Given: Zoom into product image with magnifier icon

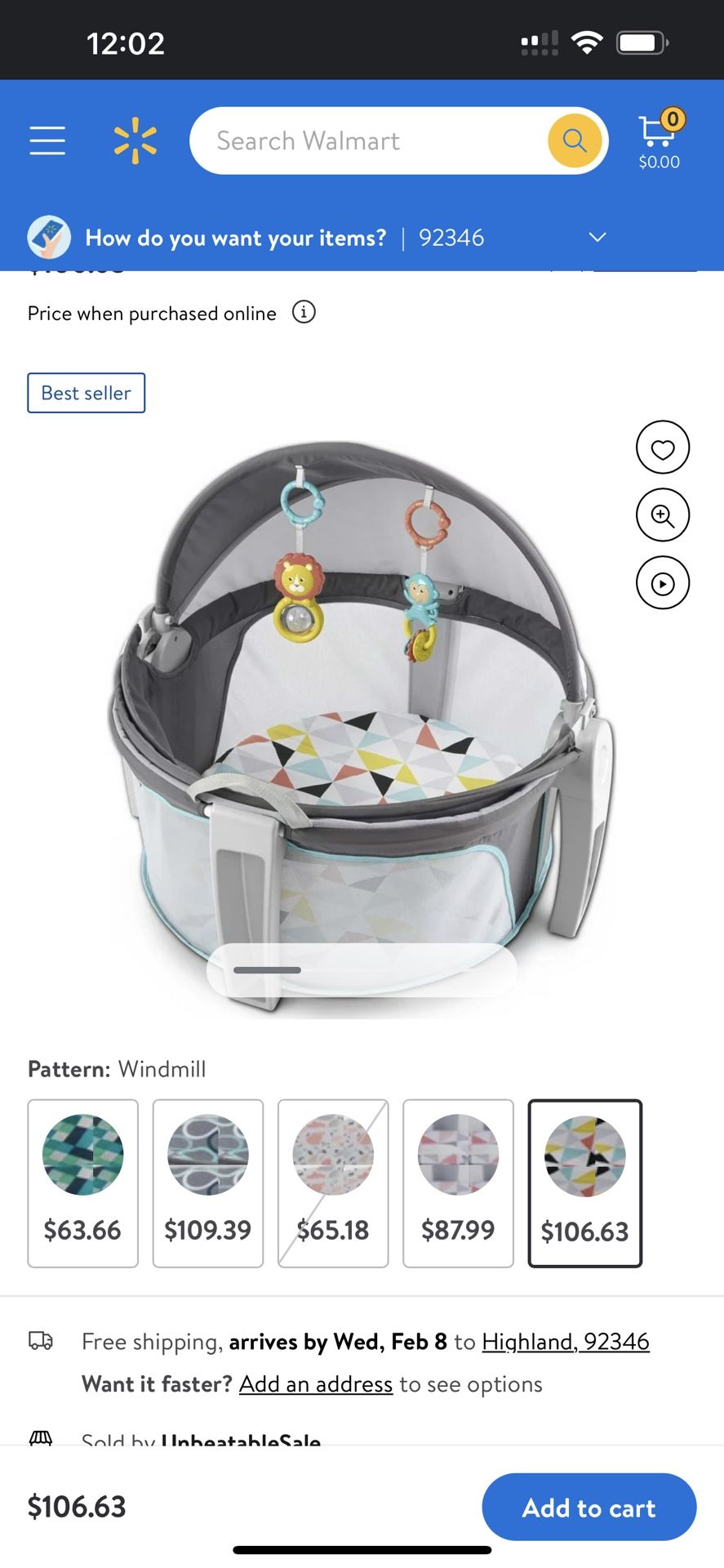Looking at the screenshot, I should 662,515.
